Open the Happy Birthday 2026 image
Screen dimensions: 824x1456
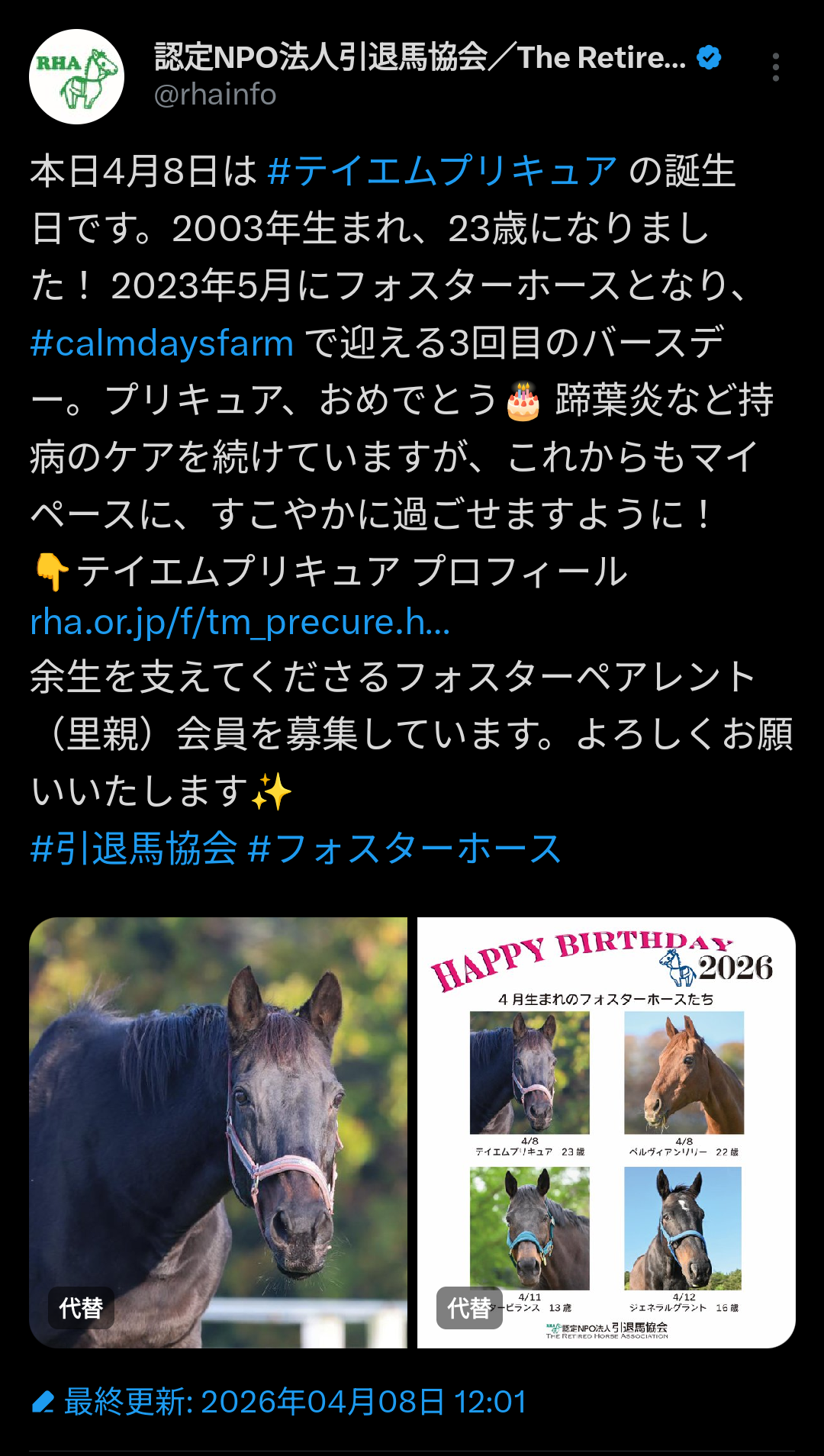(606, 1106)
